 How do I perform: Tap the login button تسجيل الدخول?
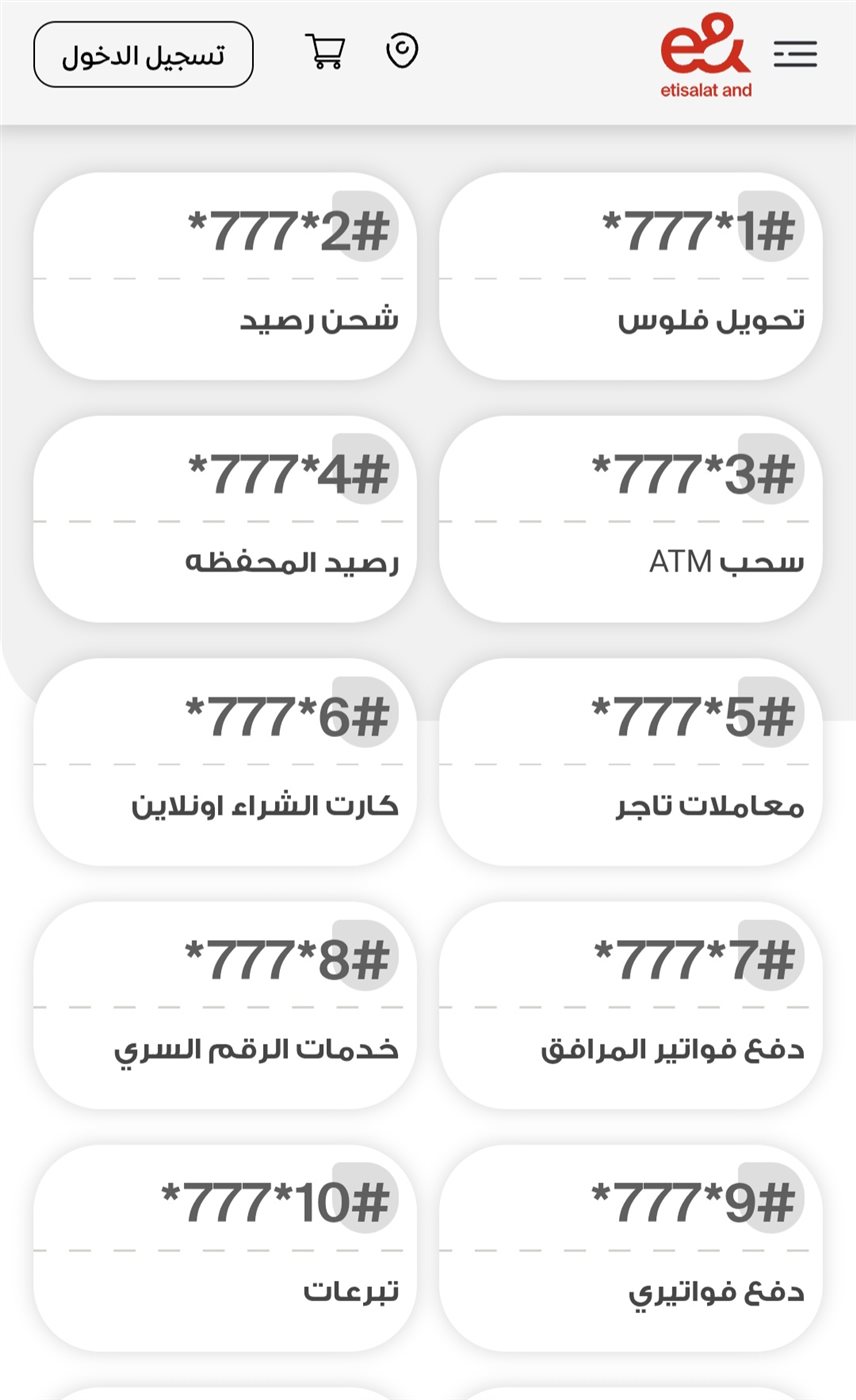click(143, 55)
